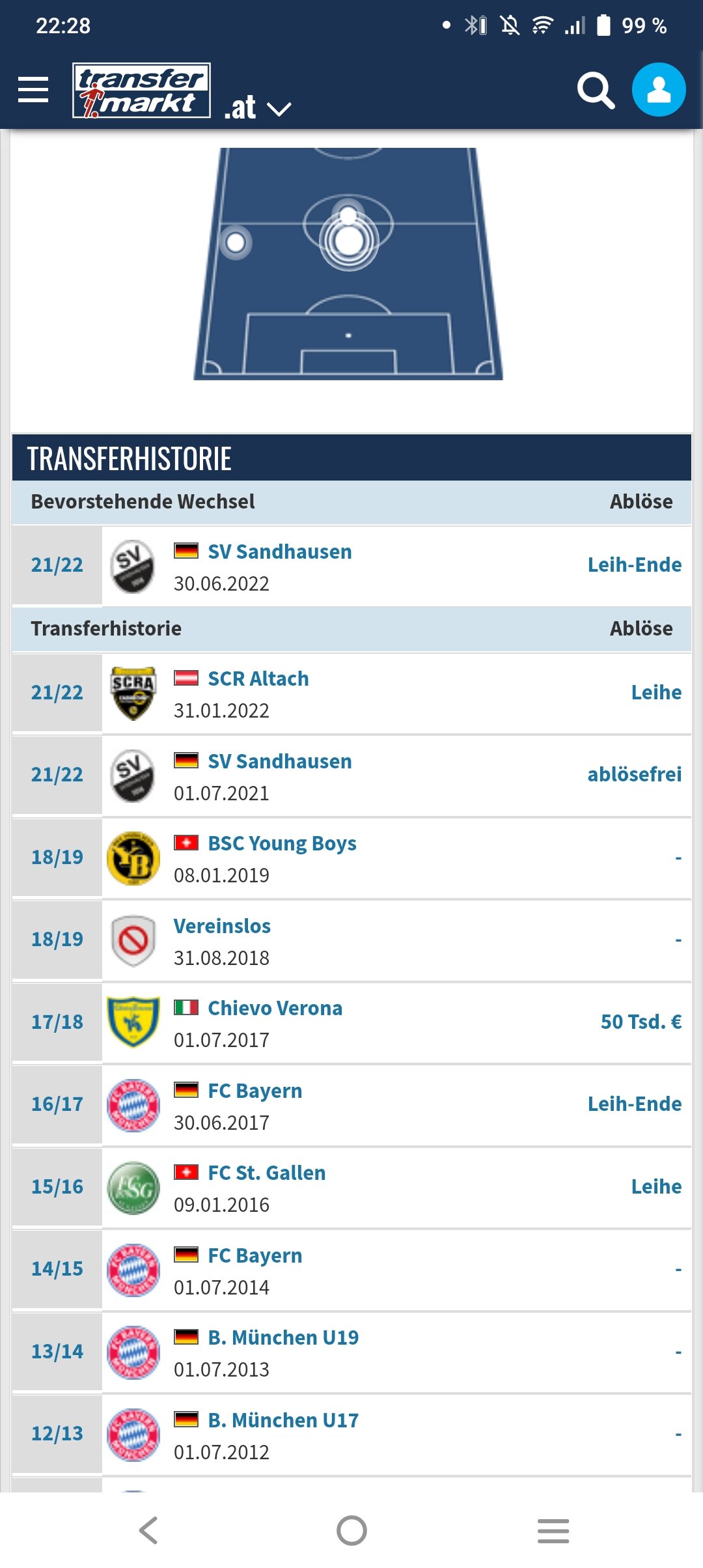Open B. München U19 team page
The width and height of the screenshot is (703, 1568).
click(283, 1337)
